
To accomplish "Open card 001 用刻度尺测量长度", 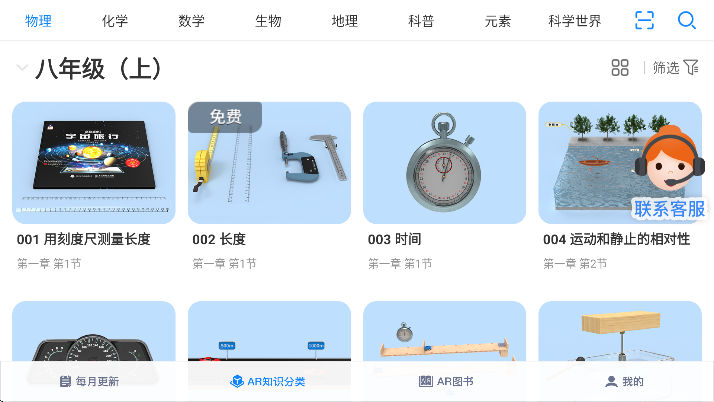I will tap(94, 163).
